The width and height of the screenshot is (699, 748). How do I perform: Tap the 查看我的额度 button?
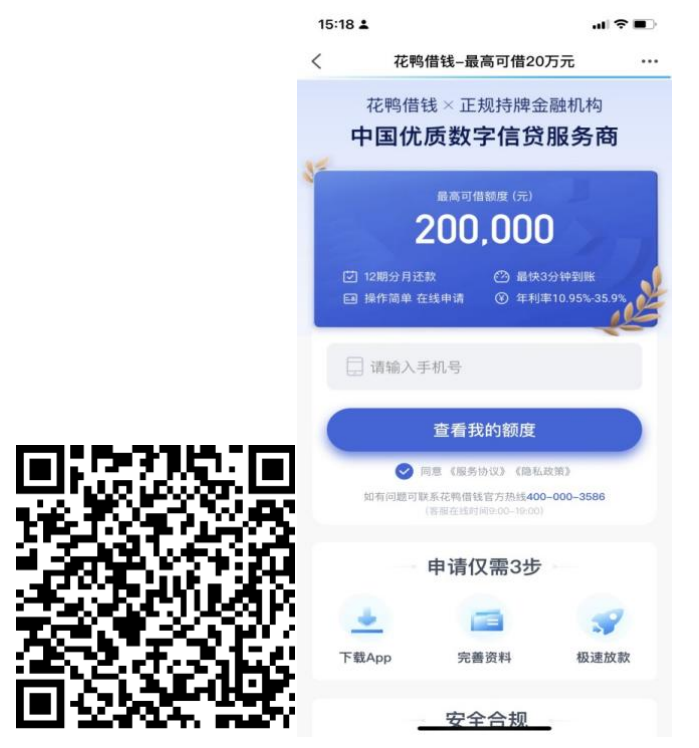[x=484, y=430]
